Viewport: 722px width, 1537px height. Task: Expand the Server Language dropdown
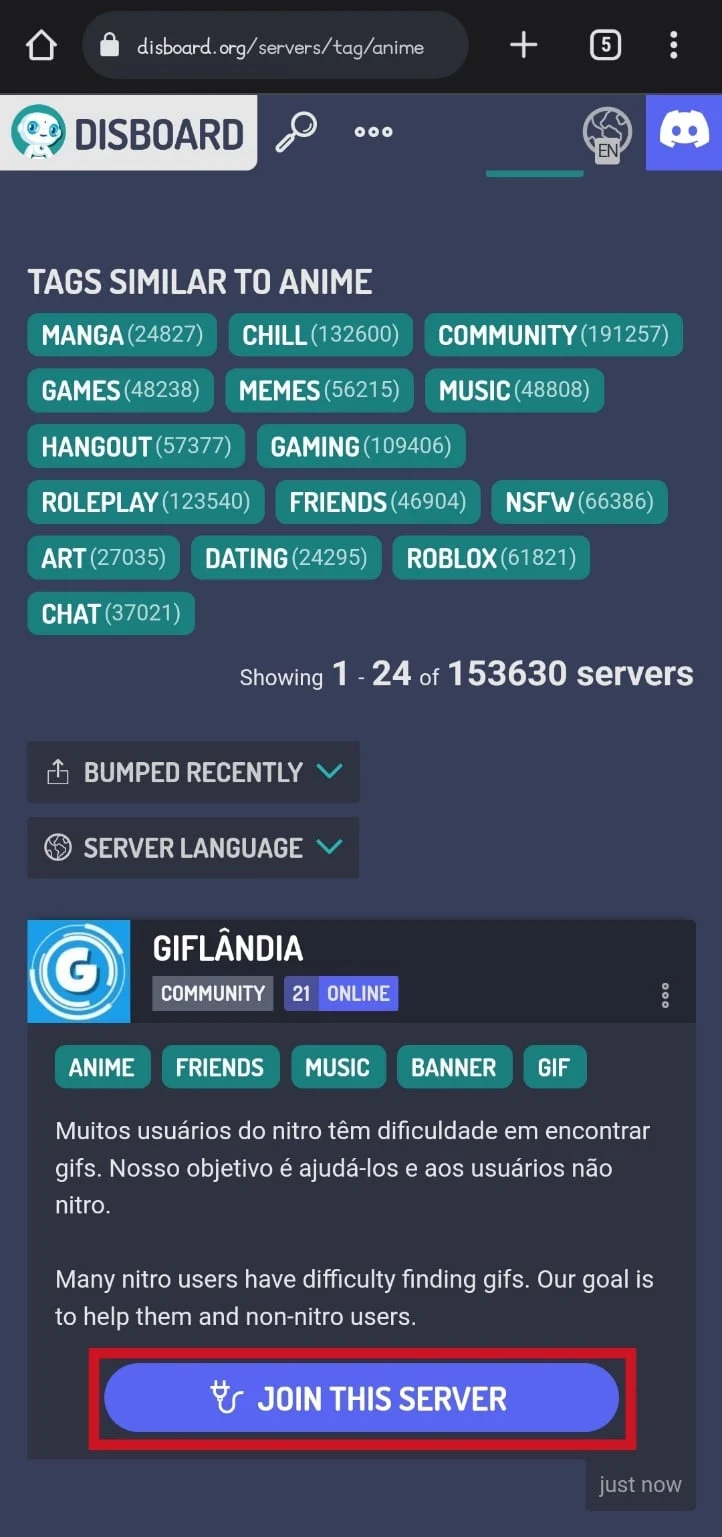[193, 848]
